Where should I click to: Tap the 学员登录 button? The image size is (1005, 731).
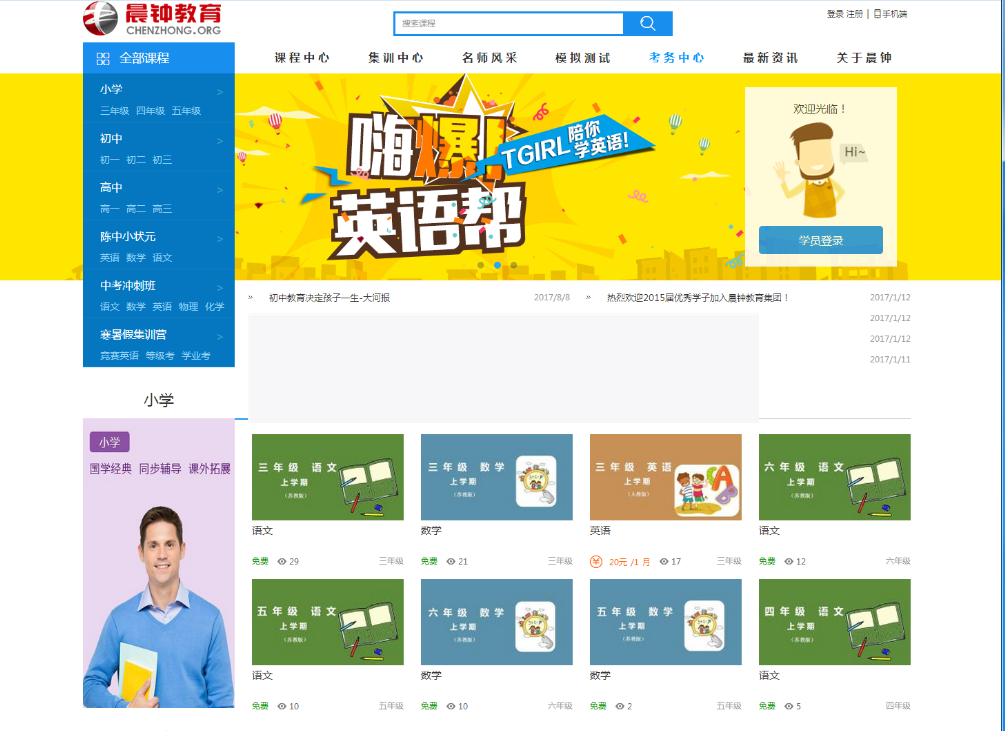[x=820, y=240]
